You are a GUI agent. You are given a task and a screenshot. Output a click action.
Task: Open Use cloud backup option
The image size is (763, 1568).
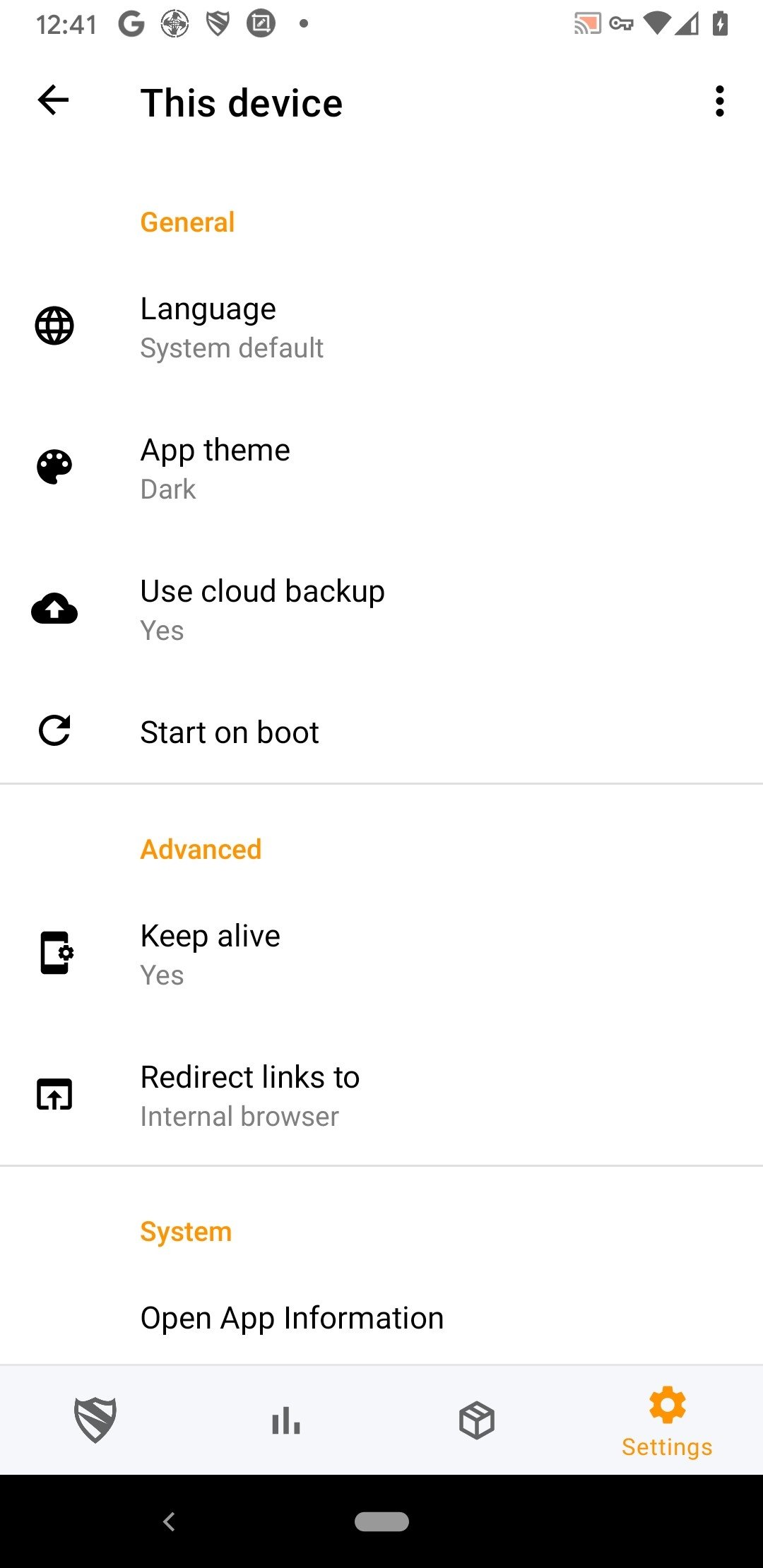click(381, 610)
